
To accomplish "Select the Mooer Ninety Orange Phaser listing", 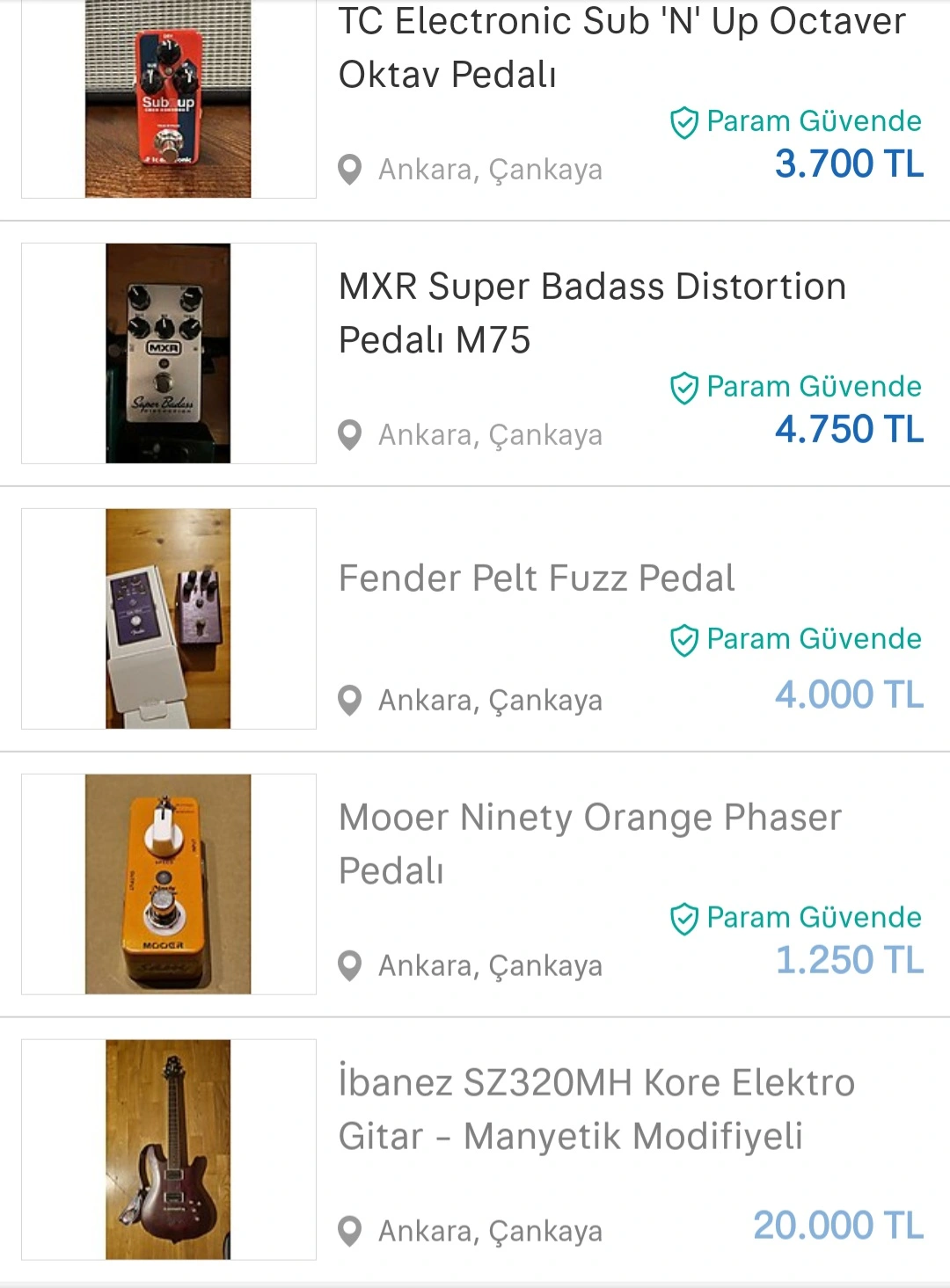I will click(589, 843).
